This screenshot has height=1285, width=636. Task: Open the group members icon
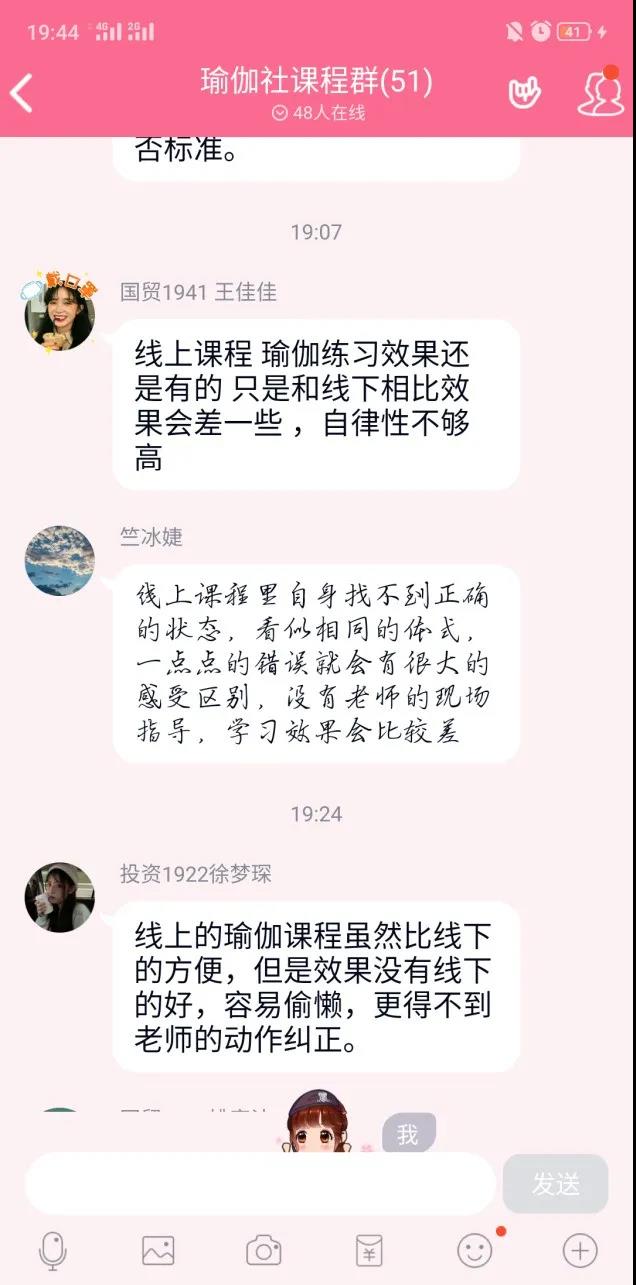point(600,93)
